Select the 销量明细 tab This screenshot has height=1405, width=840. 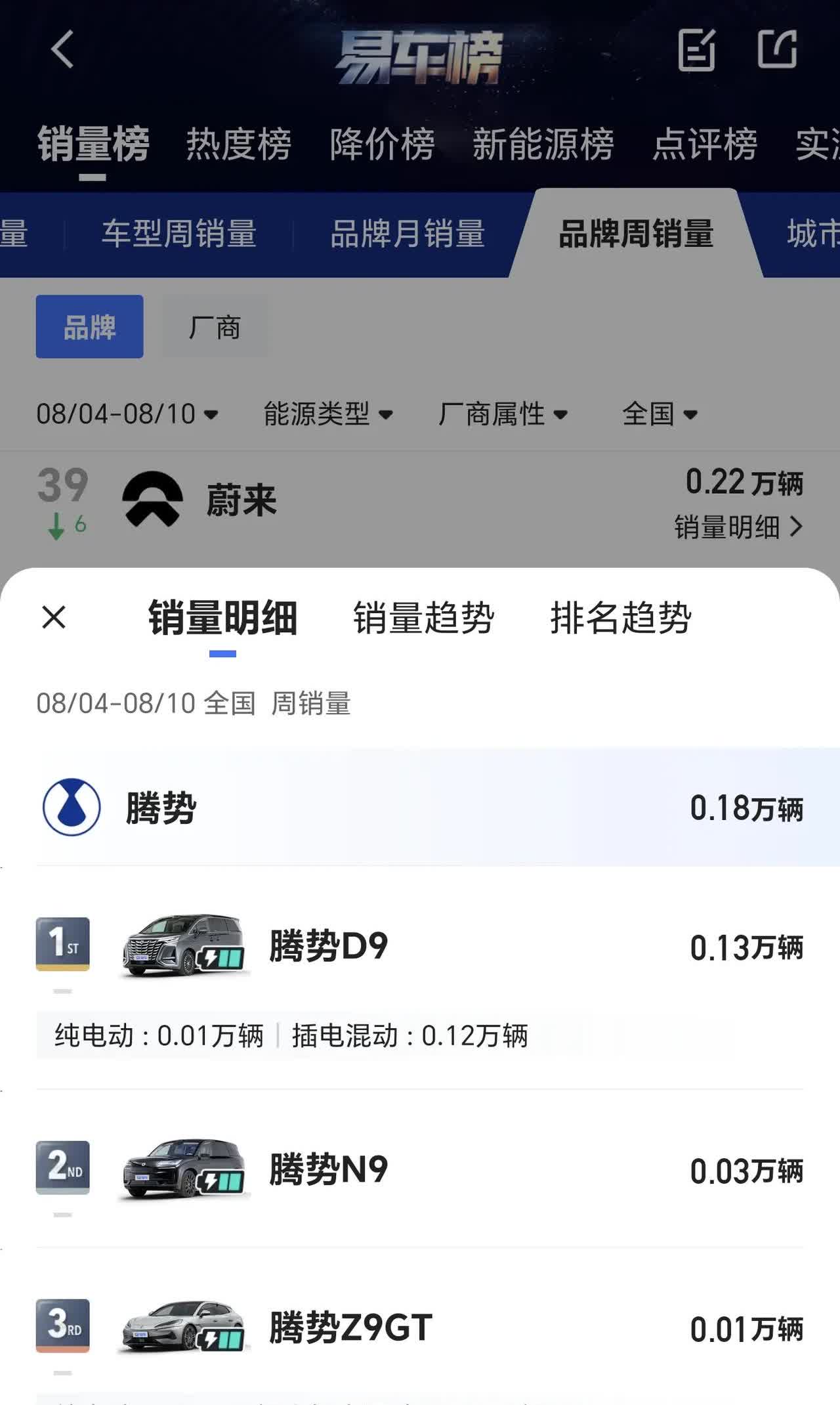click(222, 618)
